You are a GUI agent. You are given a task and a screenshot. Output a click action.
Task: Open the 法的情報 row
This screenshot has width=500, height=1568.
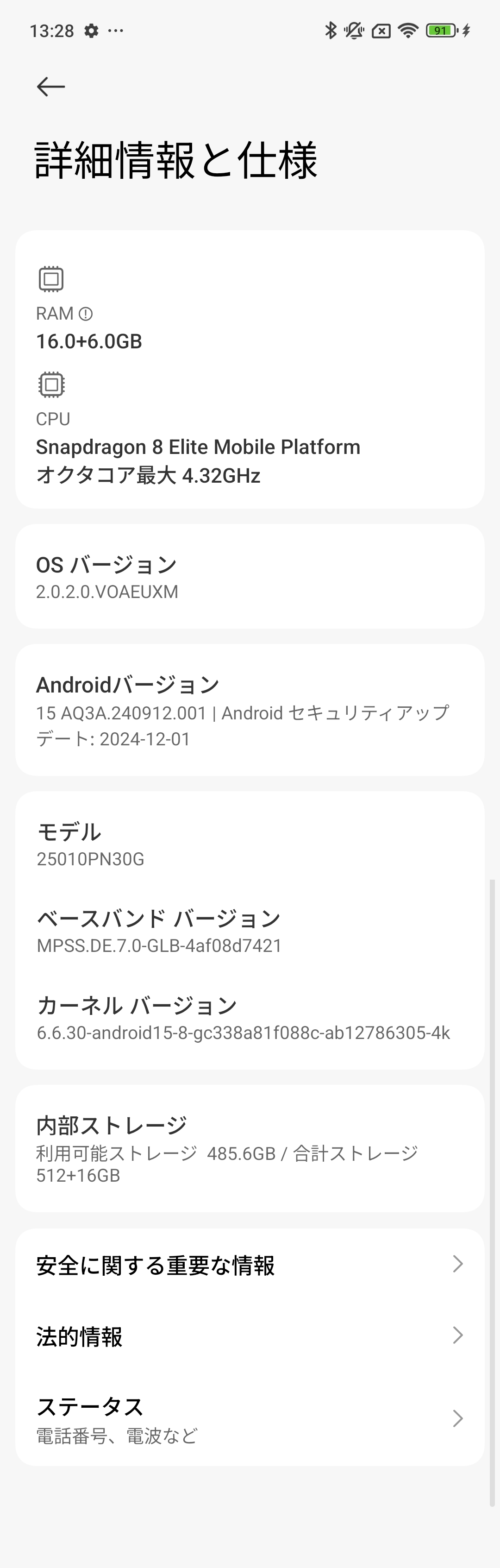[250, 1336]
